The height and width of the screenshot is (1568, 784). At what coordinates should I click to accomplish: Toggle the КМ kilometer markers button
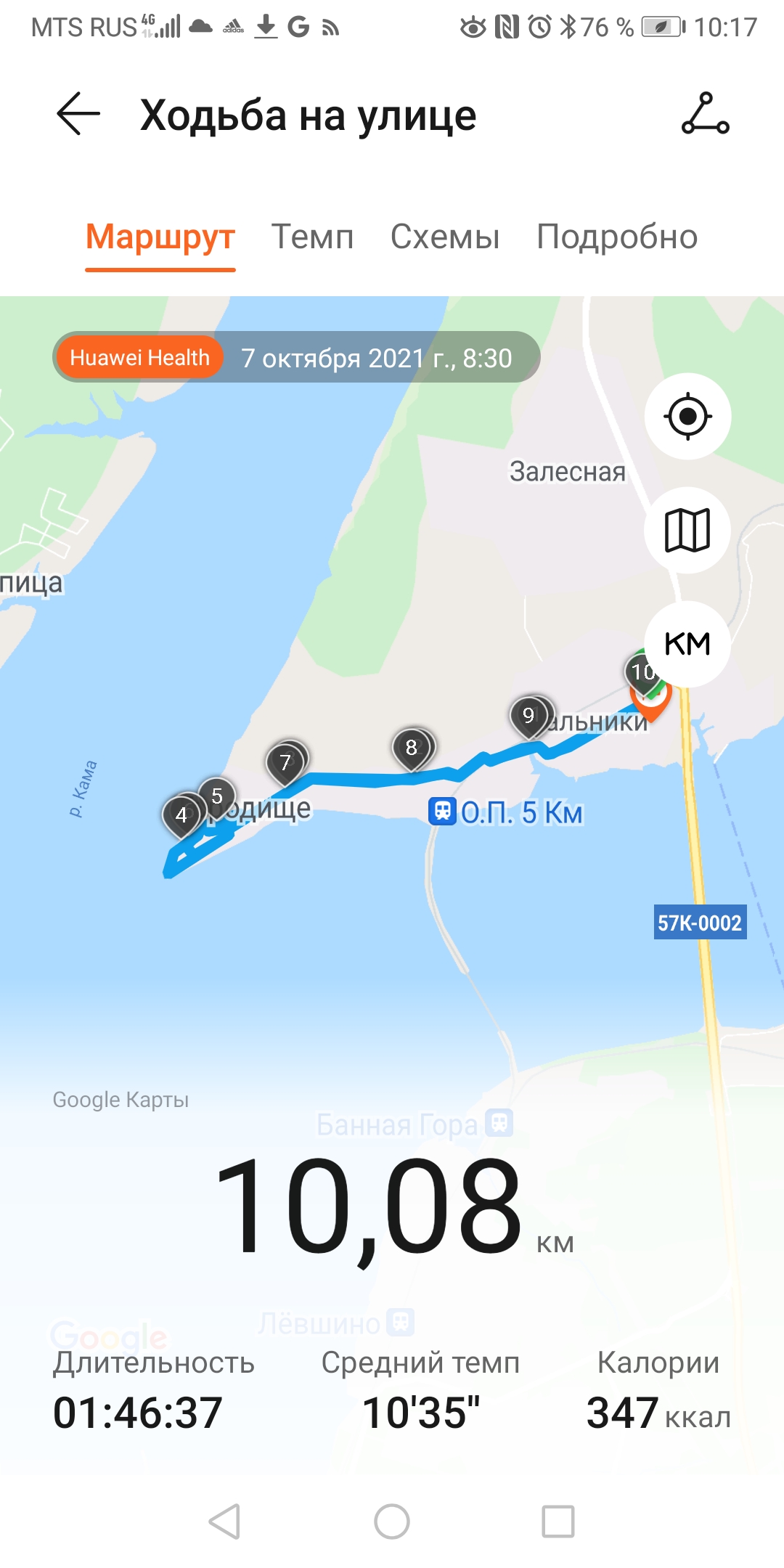click(687, 644)
